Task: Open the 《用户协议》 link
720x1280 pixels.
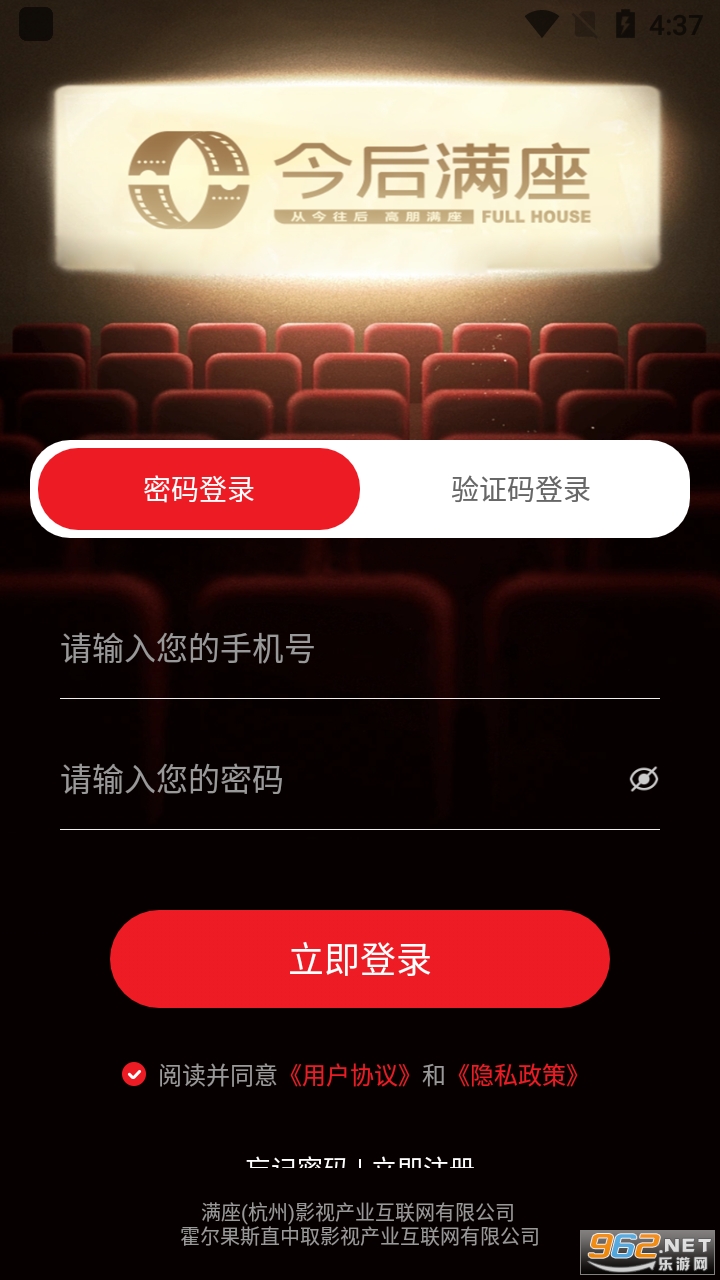Action: [349, 1075]
